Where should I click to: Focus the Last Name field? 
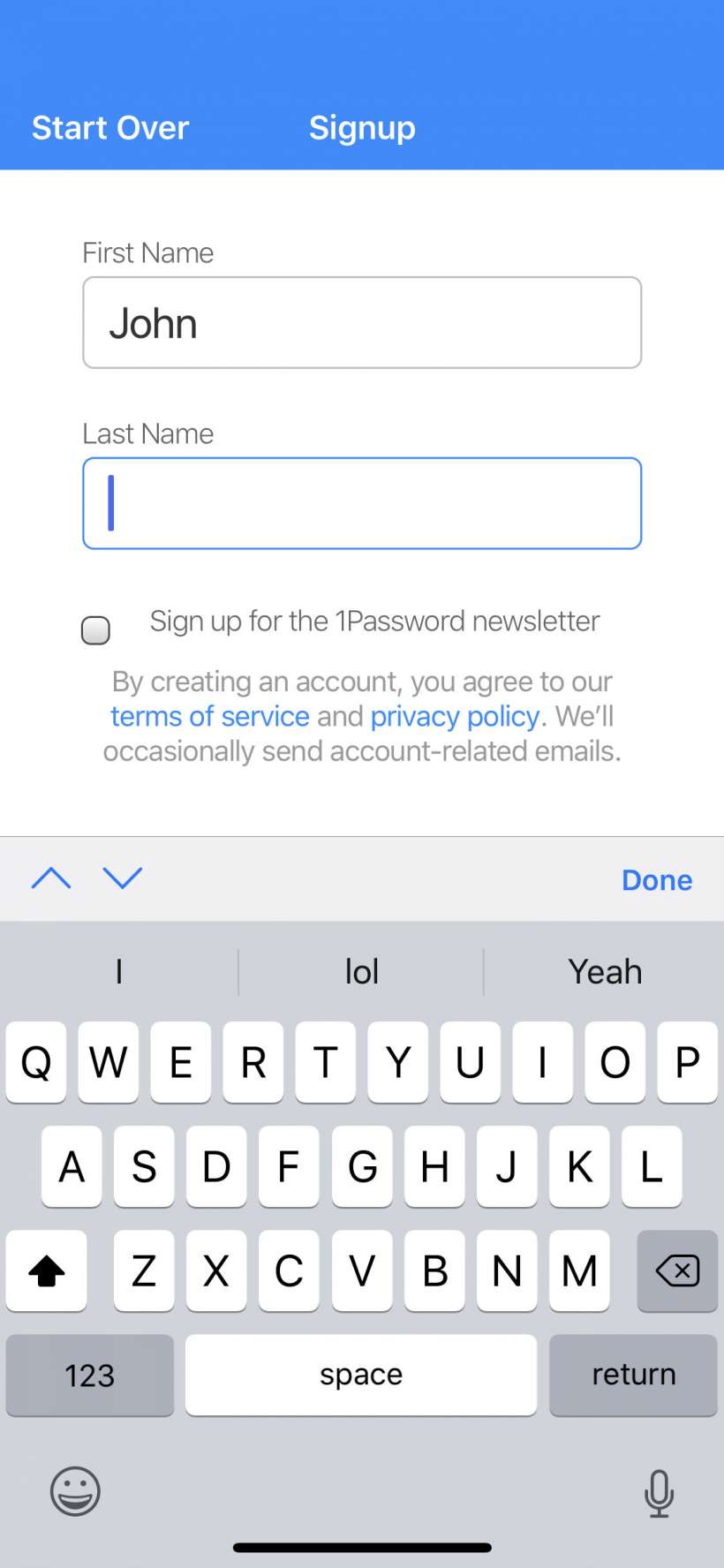(362, 503)
